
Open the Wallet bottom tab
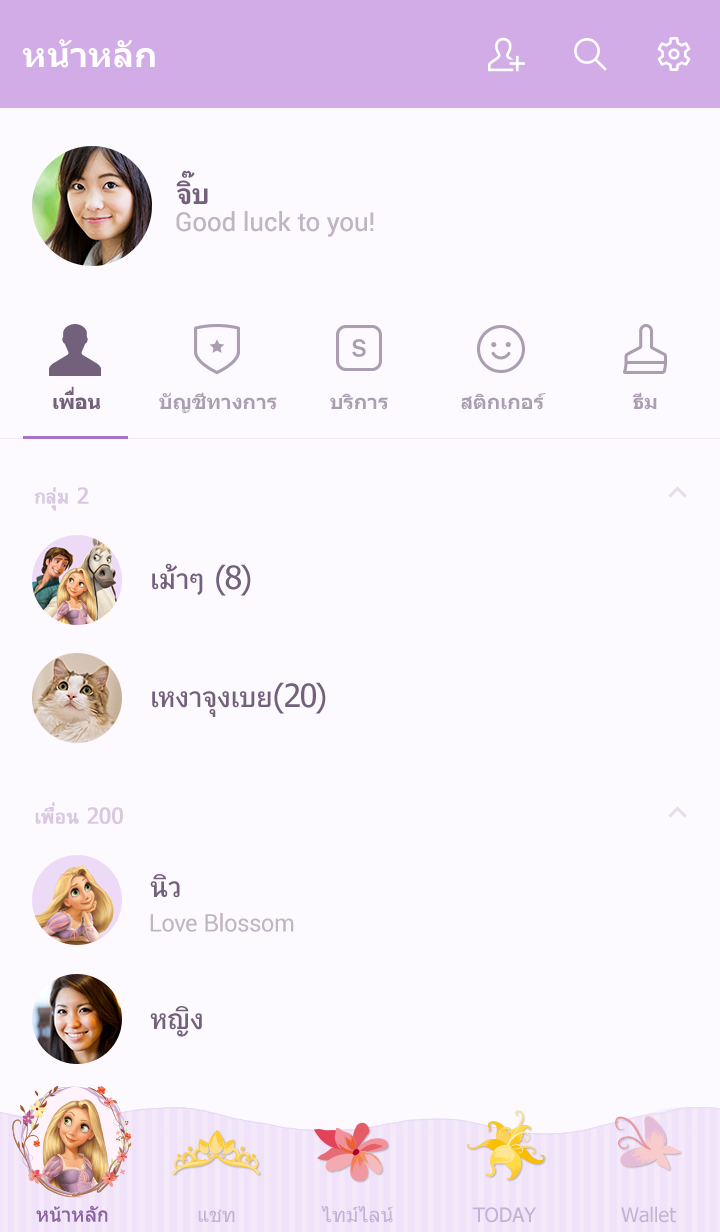(x=648, y=1170)
